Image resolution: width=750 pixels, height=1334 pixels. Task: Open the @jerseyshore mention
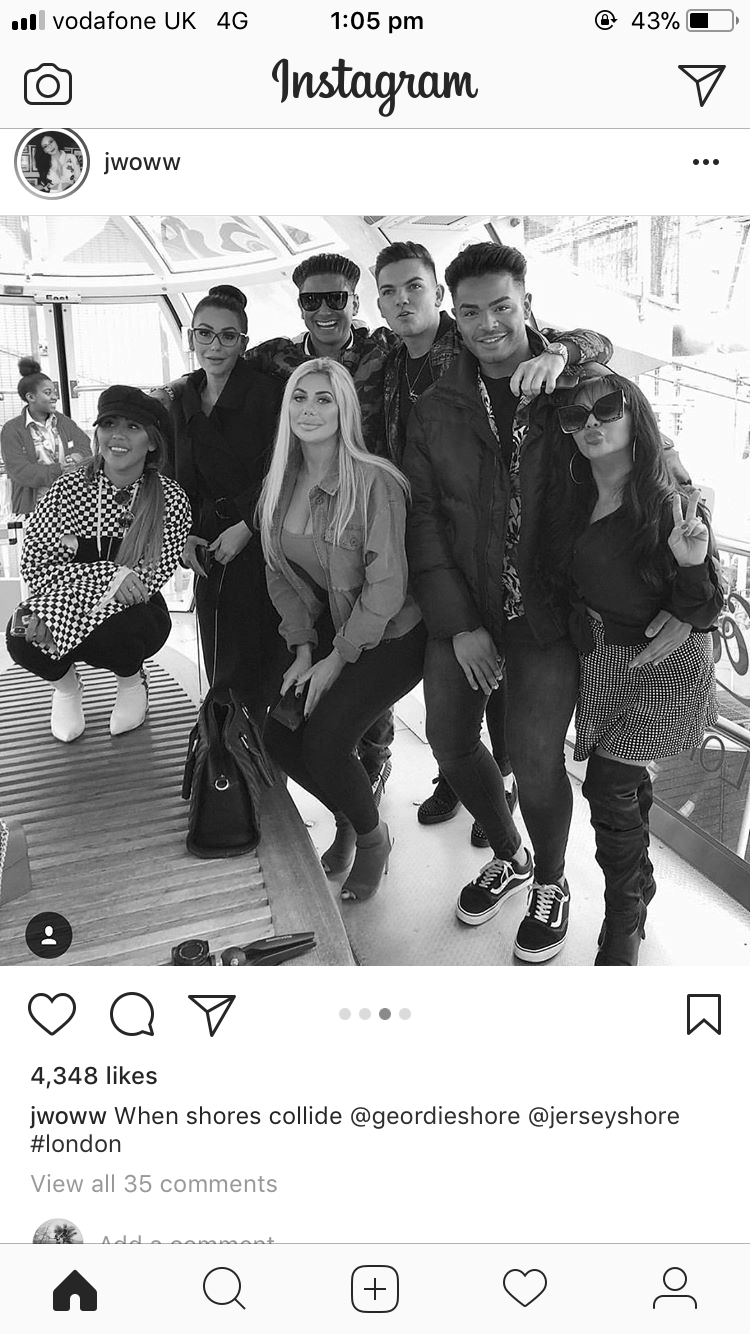tap(603, 1116)
